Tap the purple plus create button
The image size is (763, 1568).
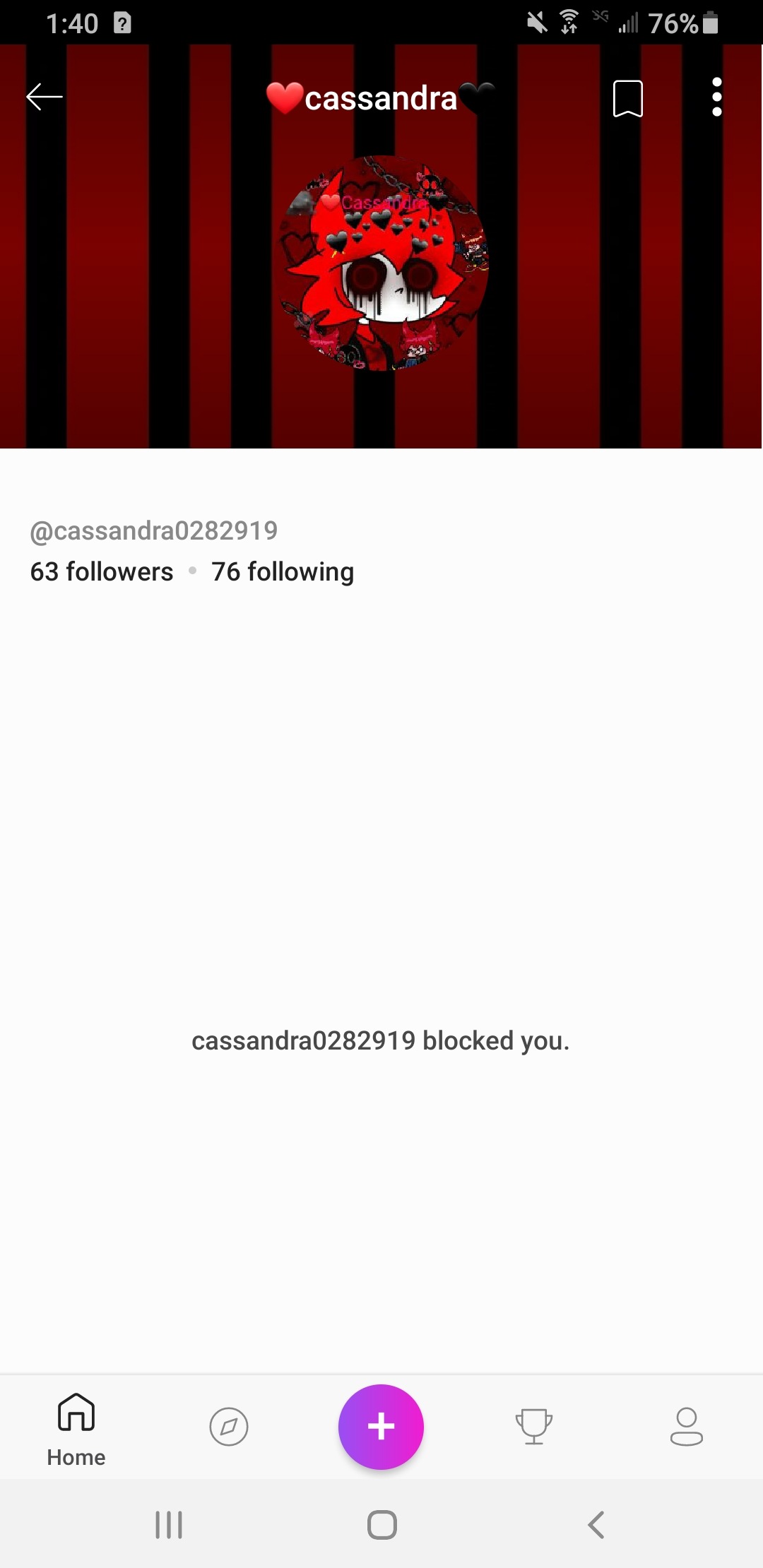(x=381, y=1427)
